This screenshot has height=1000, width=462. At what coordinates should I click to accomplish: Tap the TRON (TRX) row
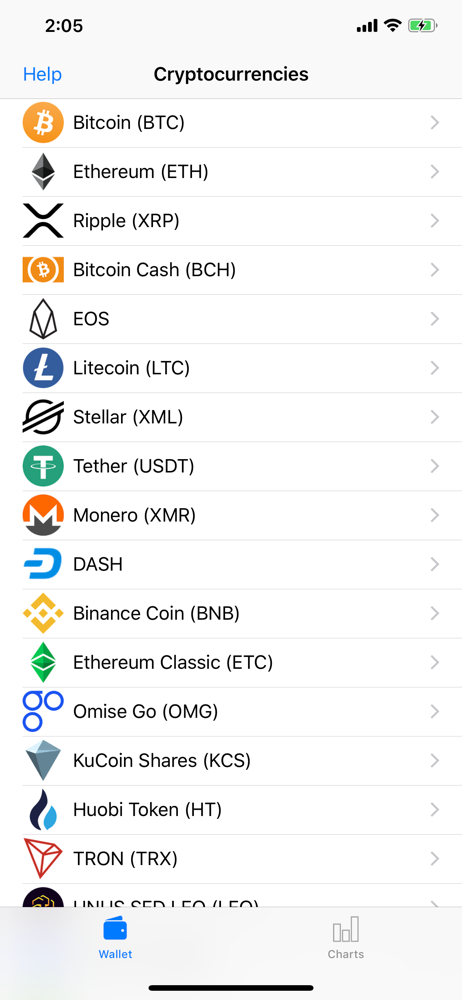tap(231, 860)
